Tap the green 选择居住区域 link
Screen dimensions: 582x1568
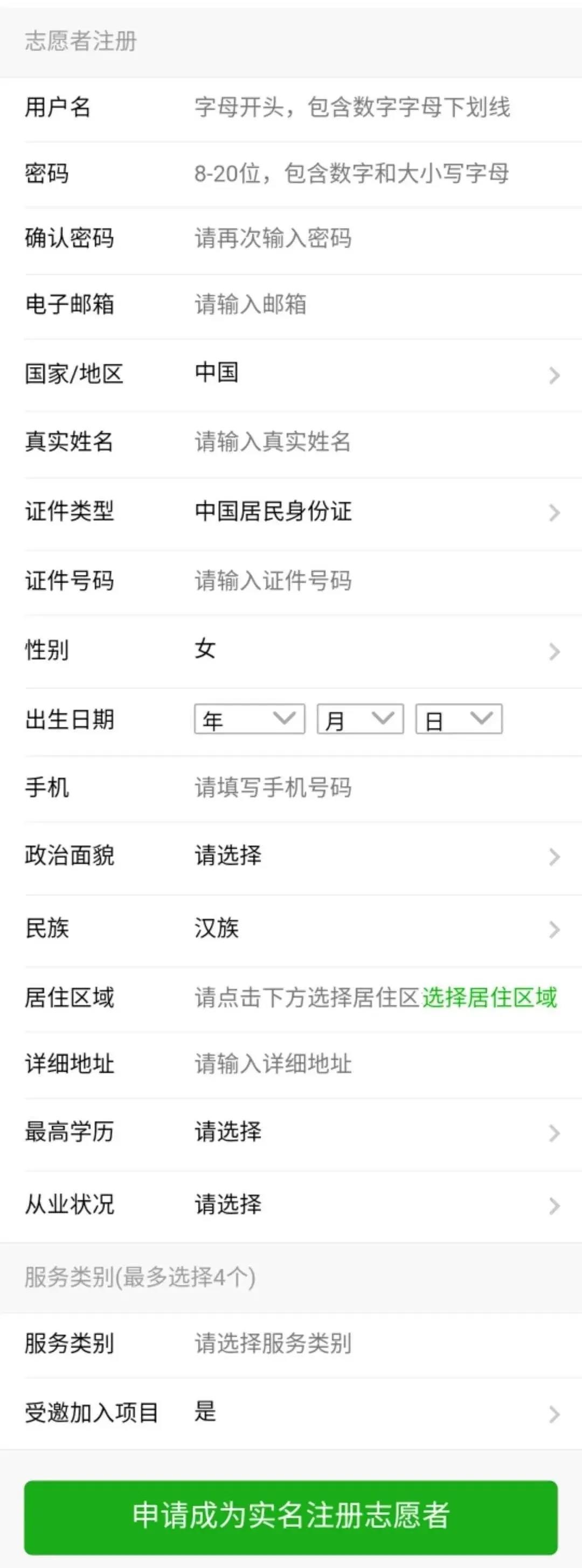pos(489,998)
